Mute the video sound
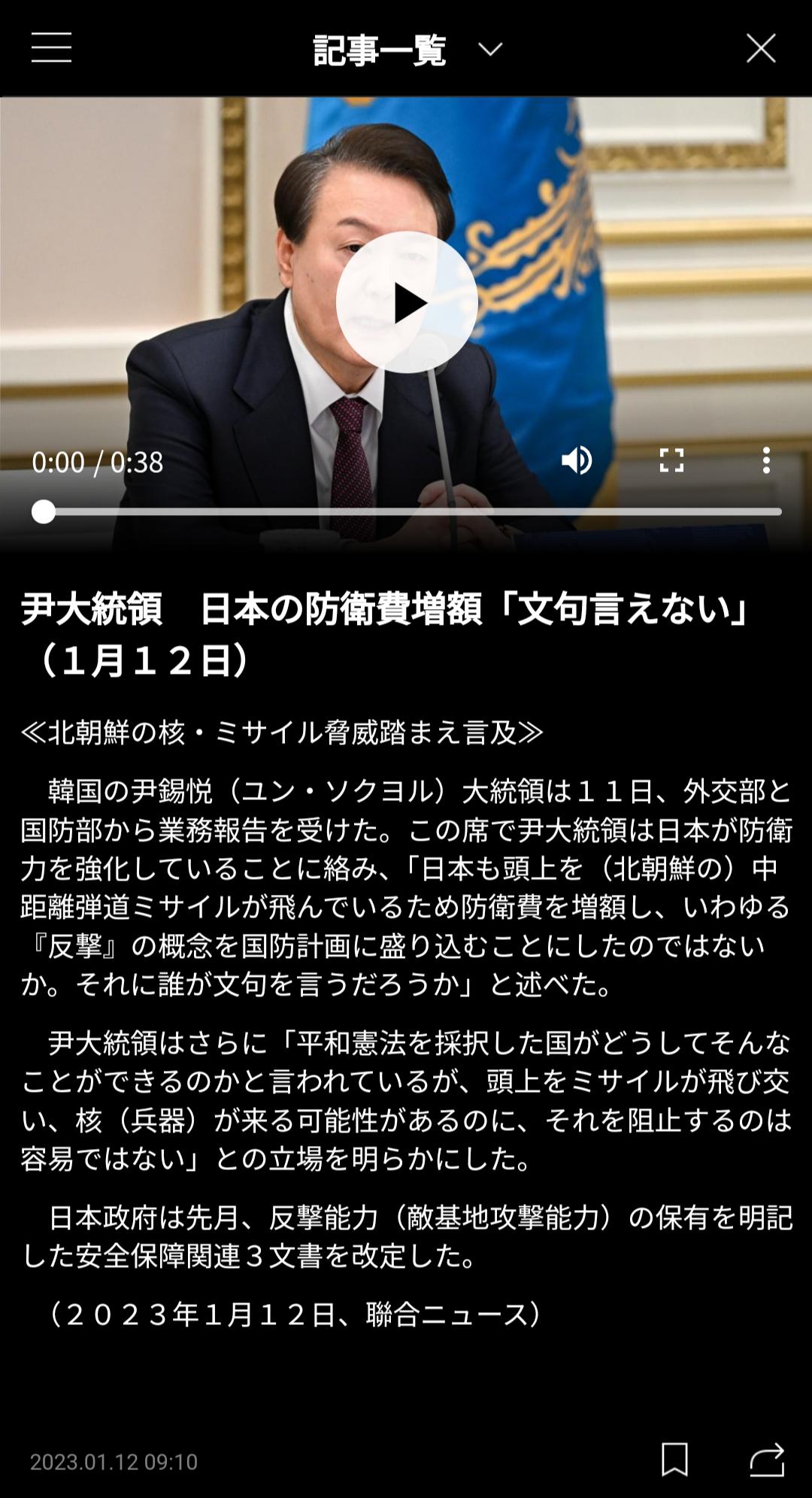 point(577,460)
